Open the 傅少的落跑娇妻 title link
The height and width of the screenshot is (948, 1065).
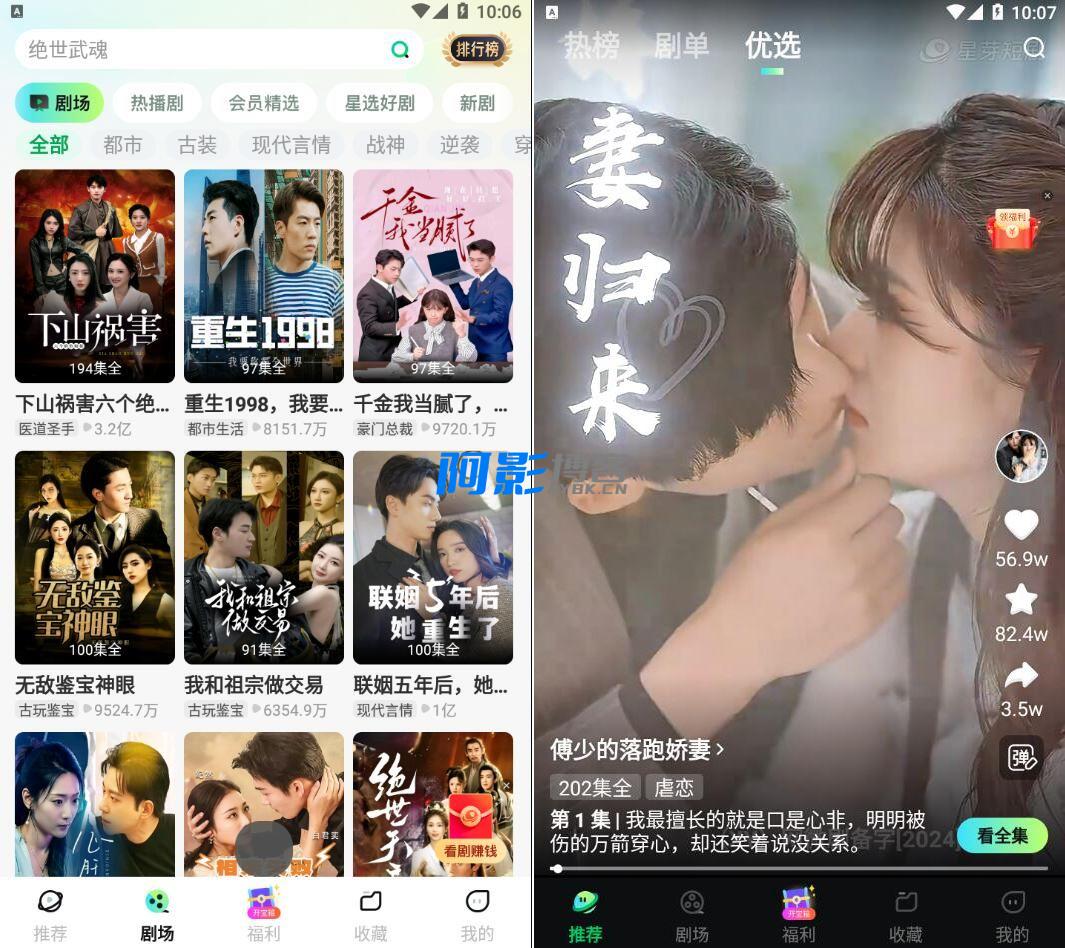pyautogui.click(x=636, y=748)
